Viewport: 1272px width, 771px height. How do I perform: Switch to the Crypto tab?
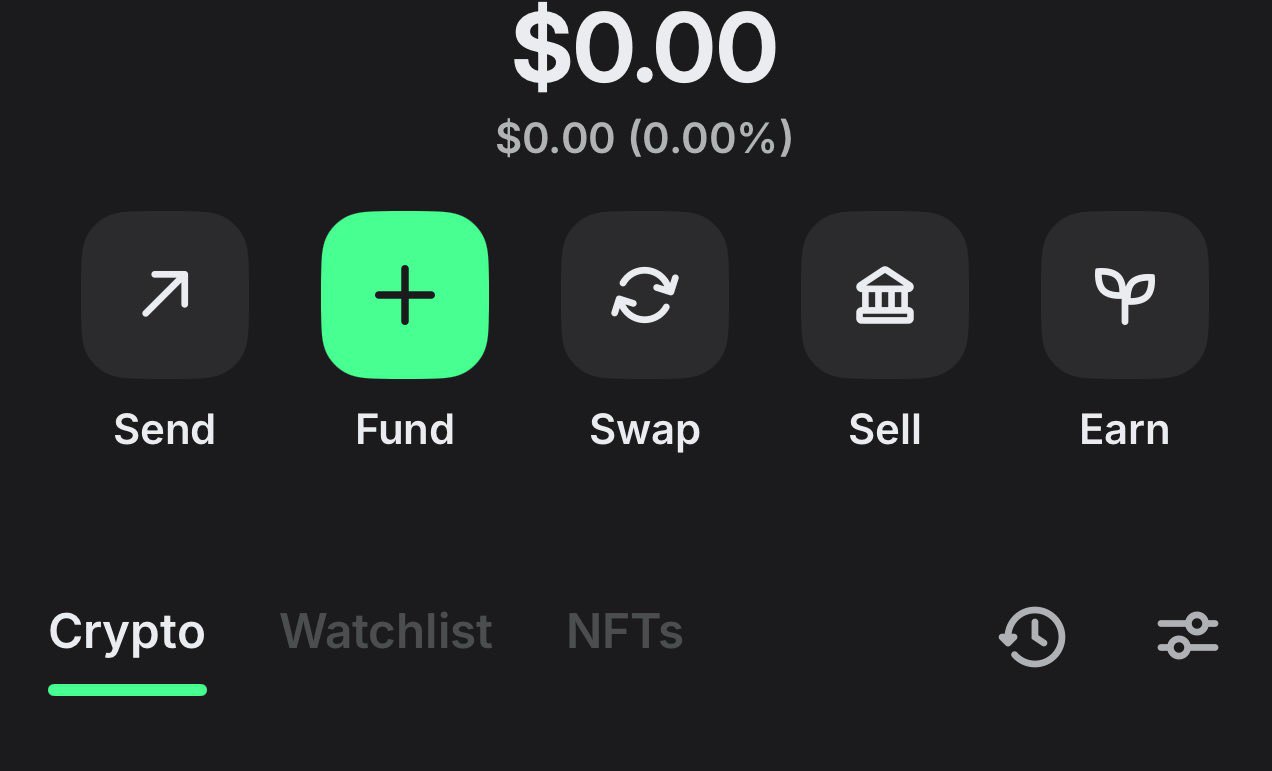point(127,632)
